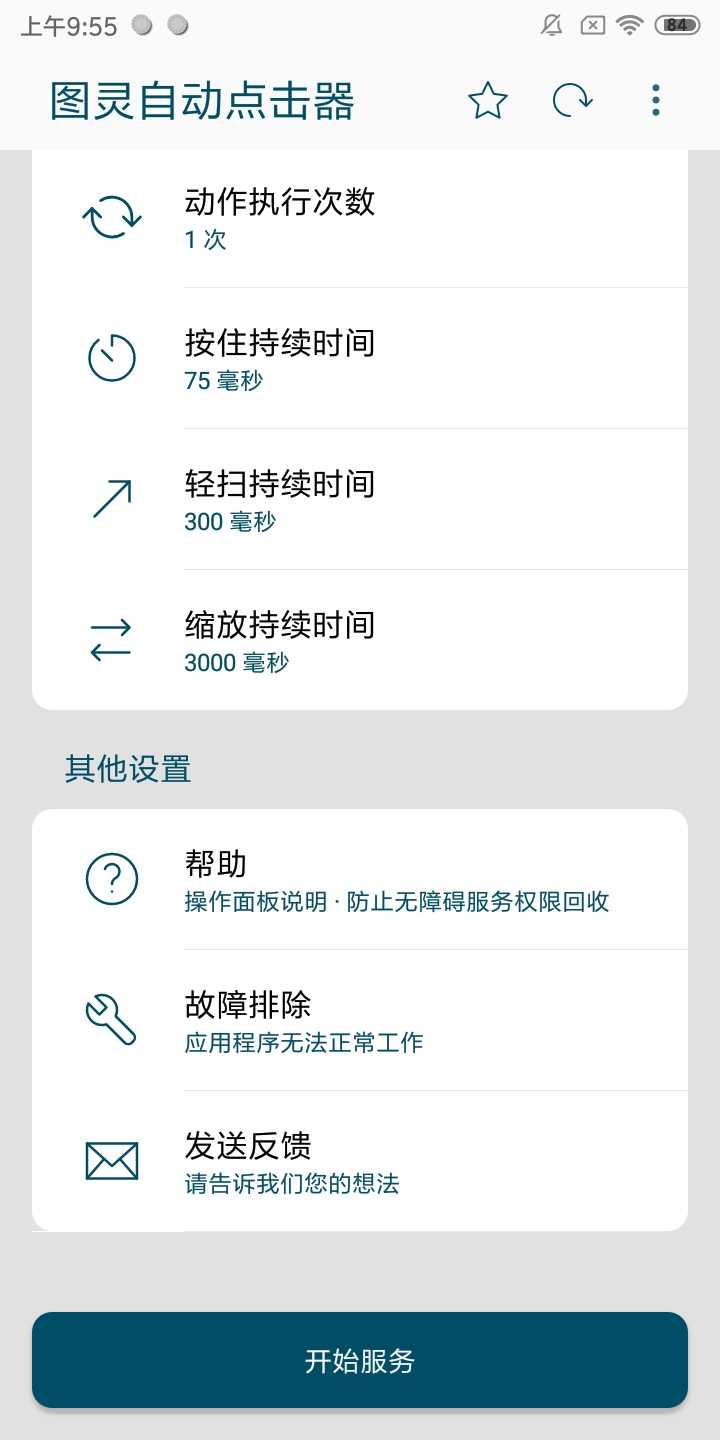Image resolution: width=720 pixels, height=1440 pixels.
Task: Tap the repeat icon beside 动作执行次数
Action: pyautogui.click(x=110, y=214)
